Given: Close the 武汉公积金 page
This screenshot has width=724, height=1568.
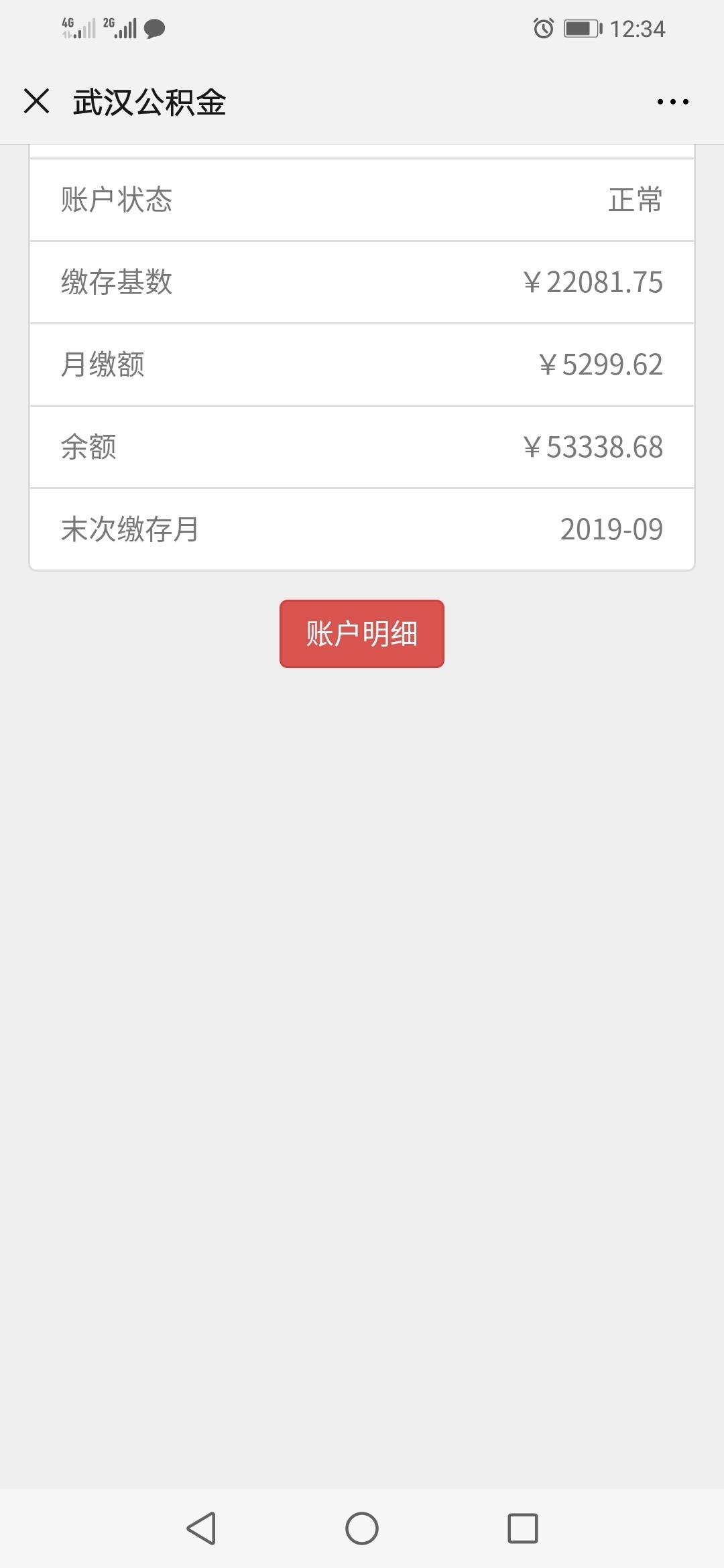Looking at the screenshot, I should point(36,101).
